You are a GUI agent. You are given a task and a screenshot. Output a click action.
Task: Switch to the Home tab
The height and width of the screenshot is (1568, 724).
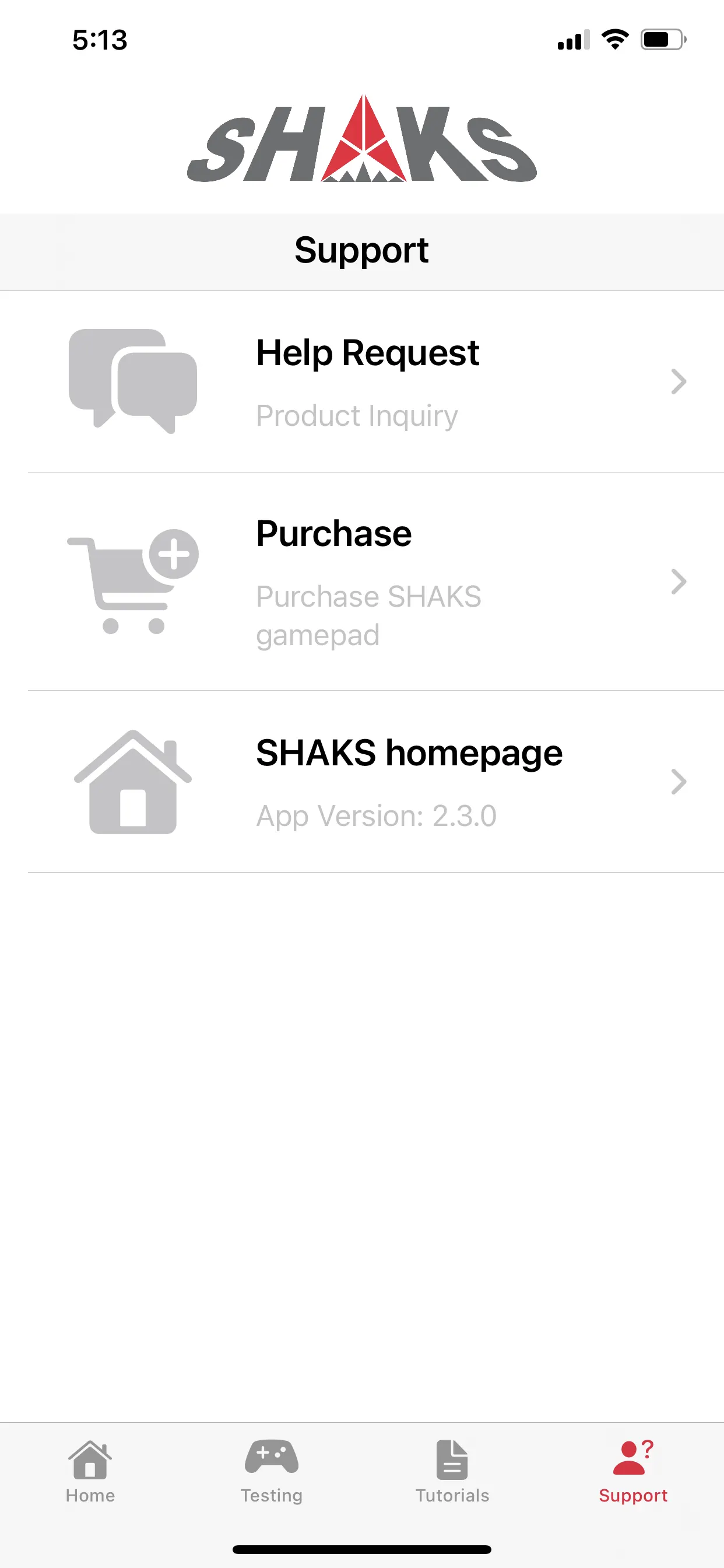(x=90, y=1471)
